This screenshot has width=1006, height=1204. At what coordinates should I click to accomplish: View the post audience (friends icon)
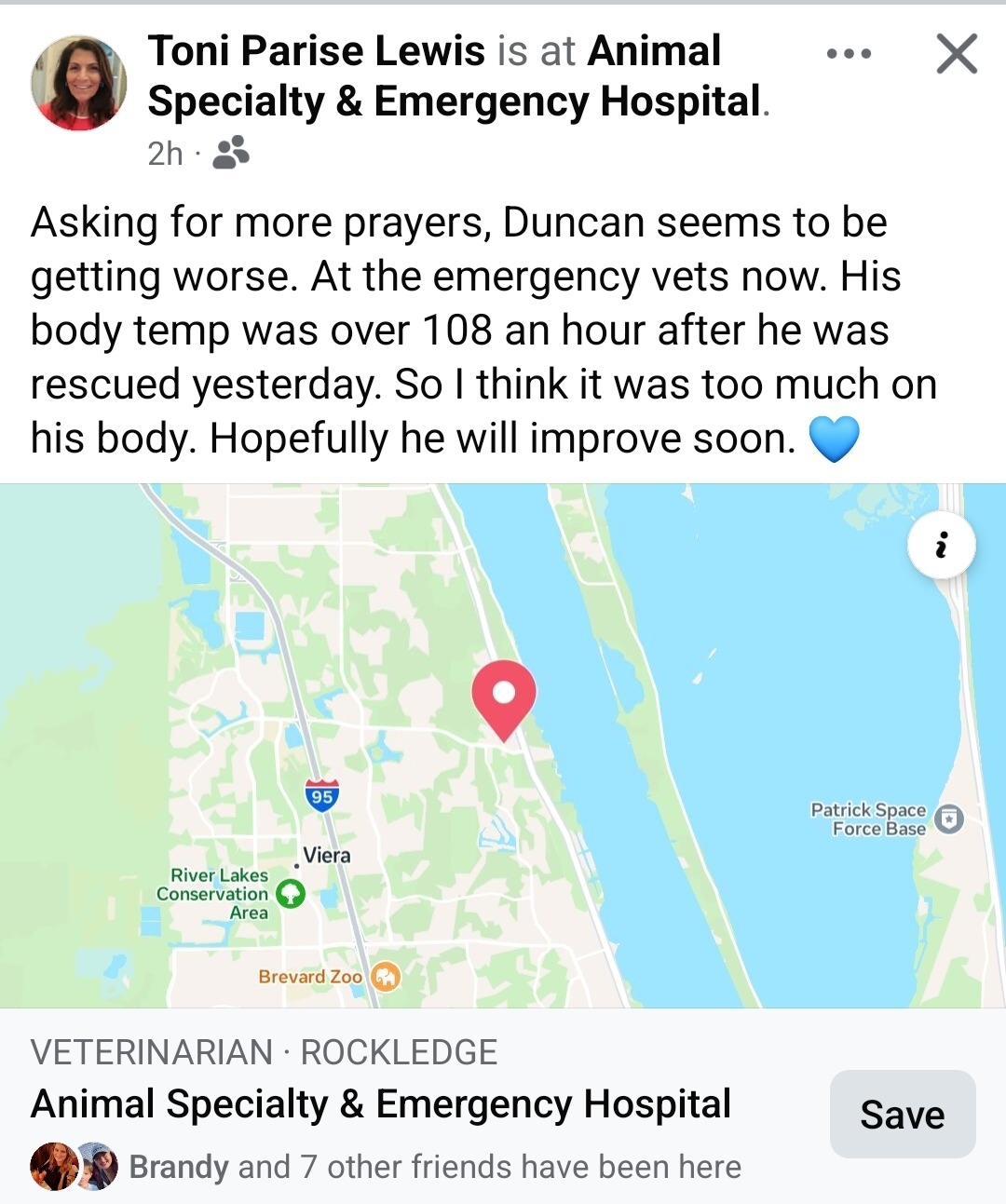pyautogui.click(x=231, y=153)
